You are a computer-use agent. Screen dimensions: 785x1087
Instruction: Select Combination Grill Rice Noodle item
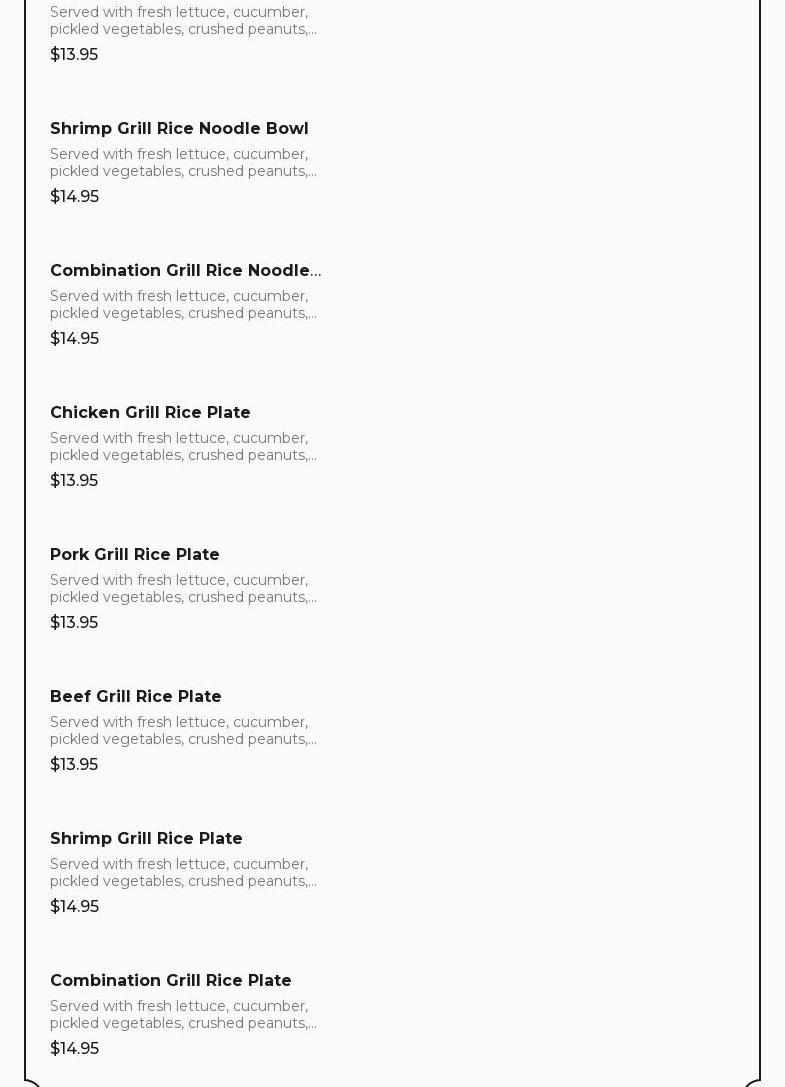[185, 271]
